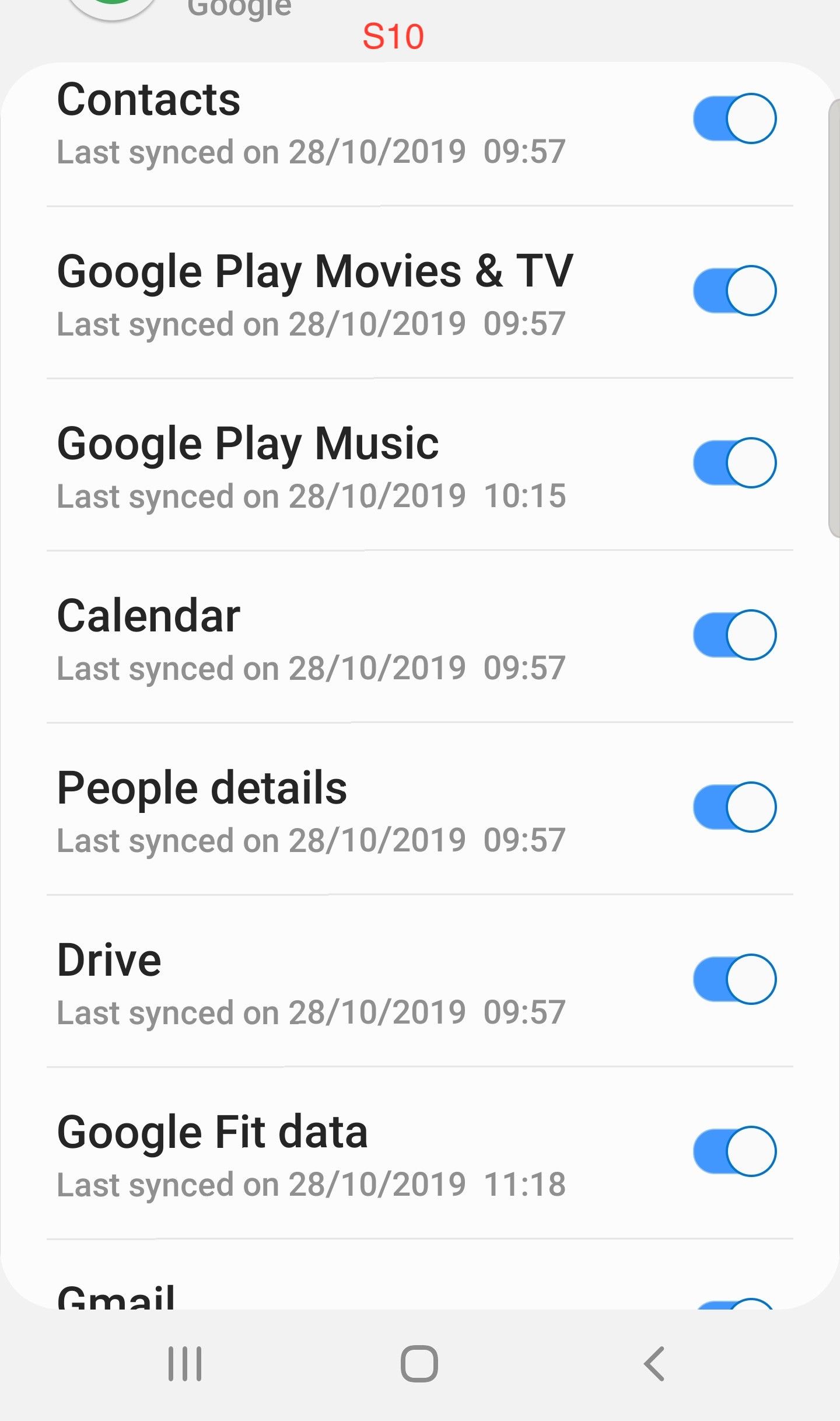Tap the home button in navigation bar
This screenshot has width=840, height=1421.
pyautogui.click(x=419, y=1364)
